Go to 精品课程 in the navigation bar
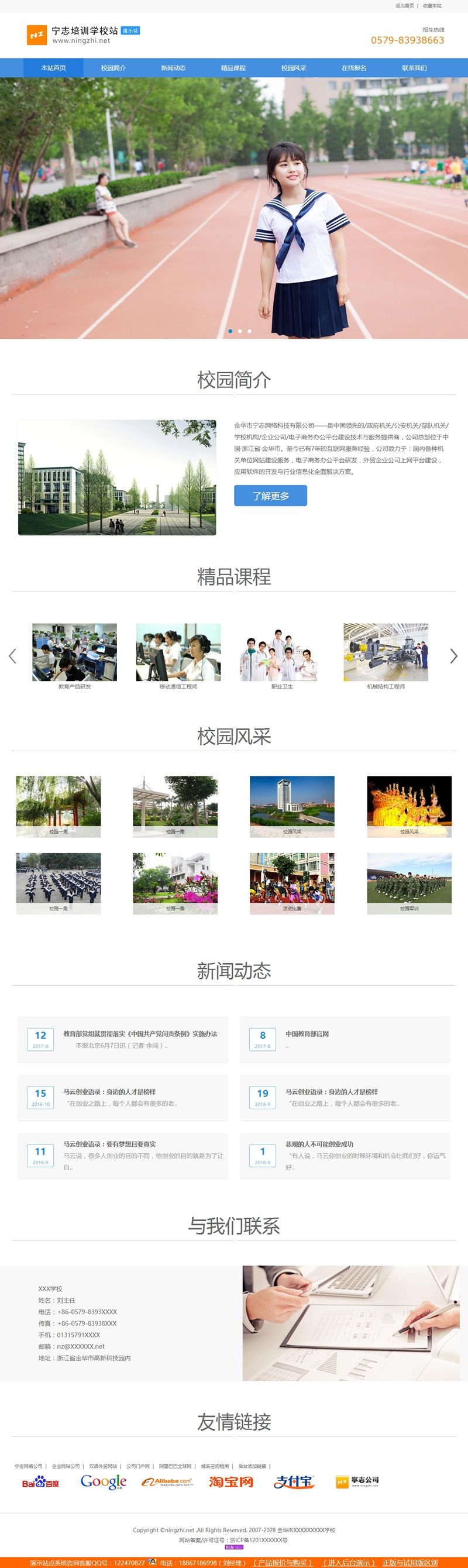Viewport: 468px width, 1568px height. tap(233, 68)
